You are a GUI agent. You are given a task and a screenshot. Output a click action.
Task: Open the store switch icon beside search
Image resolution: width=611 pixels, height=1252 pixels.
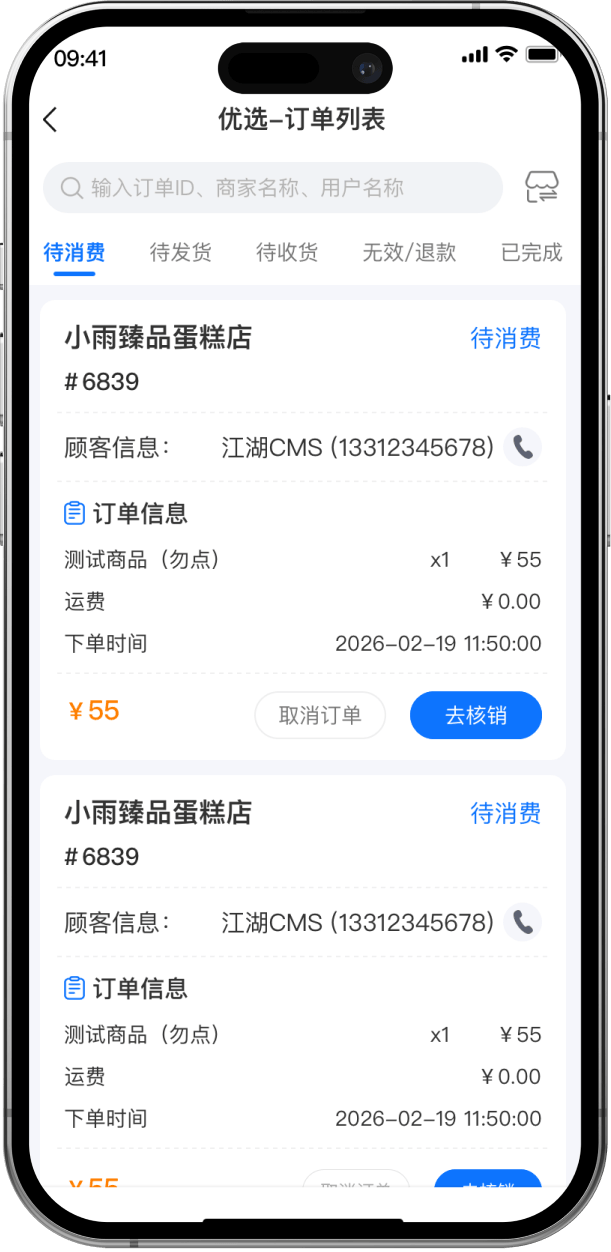pos(542,187)
